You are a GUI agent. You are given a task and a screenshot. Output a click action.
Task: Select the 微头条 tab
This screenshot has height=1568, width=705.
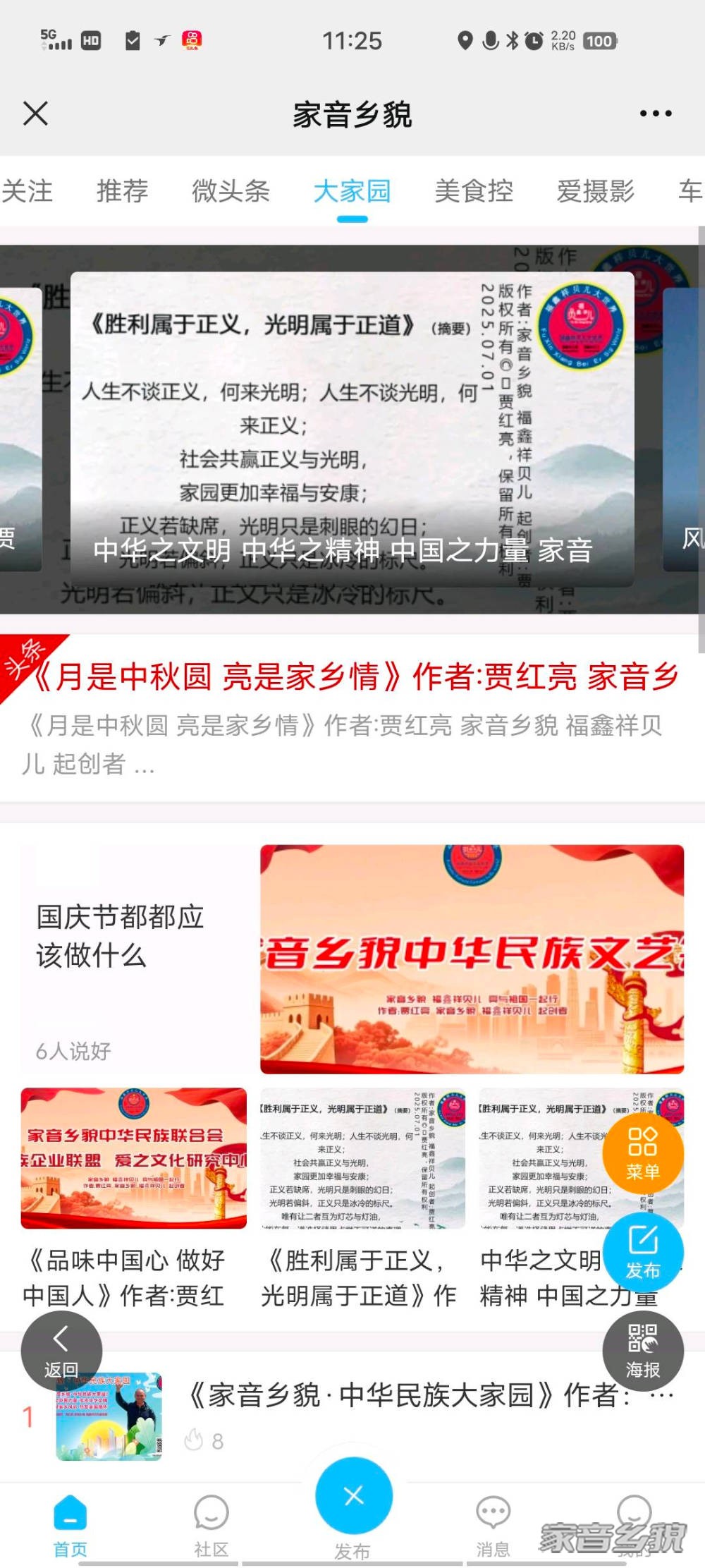[x=231, y=191]
